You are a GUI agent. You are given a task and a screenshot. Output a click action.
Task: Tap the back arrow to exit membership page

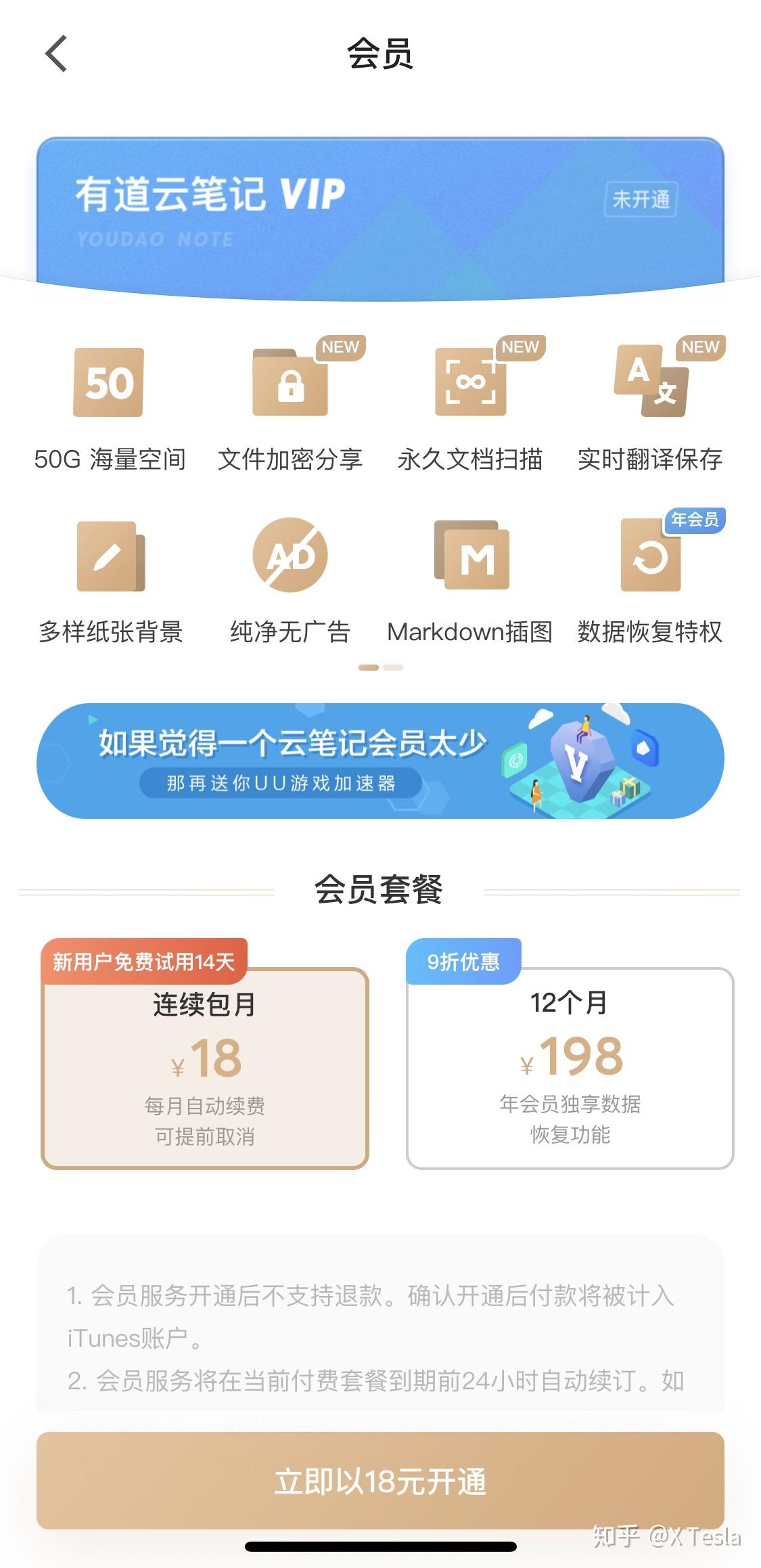pos(55,54)
